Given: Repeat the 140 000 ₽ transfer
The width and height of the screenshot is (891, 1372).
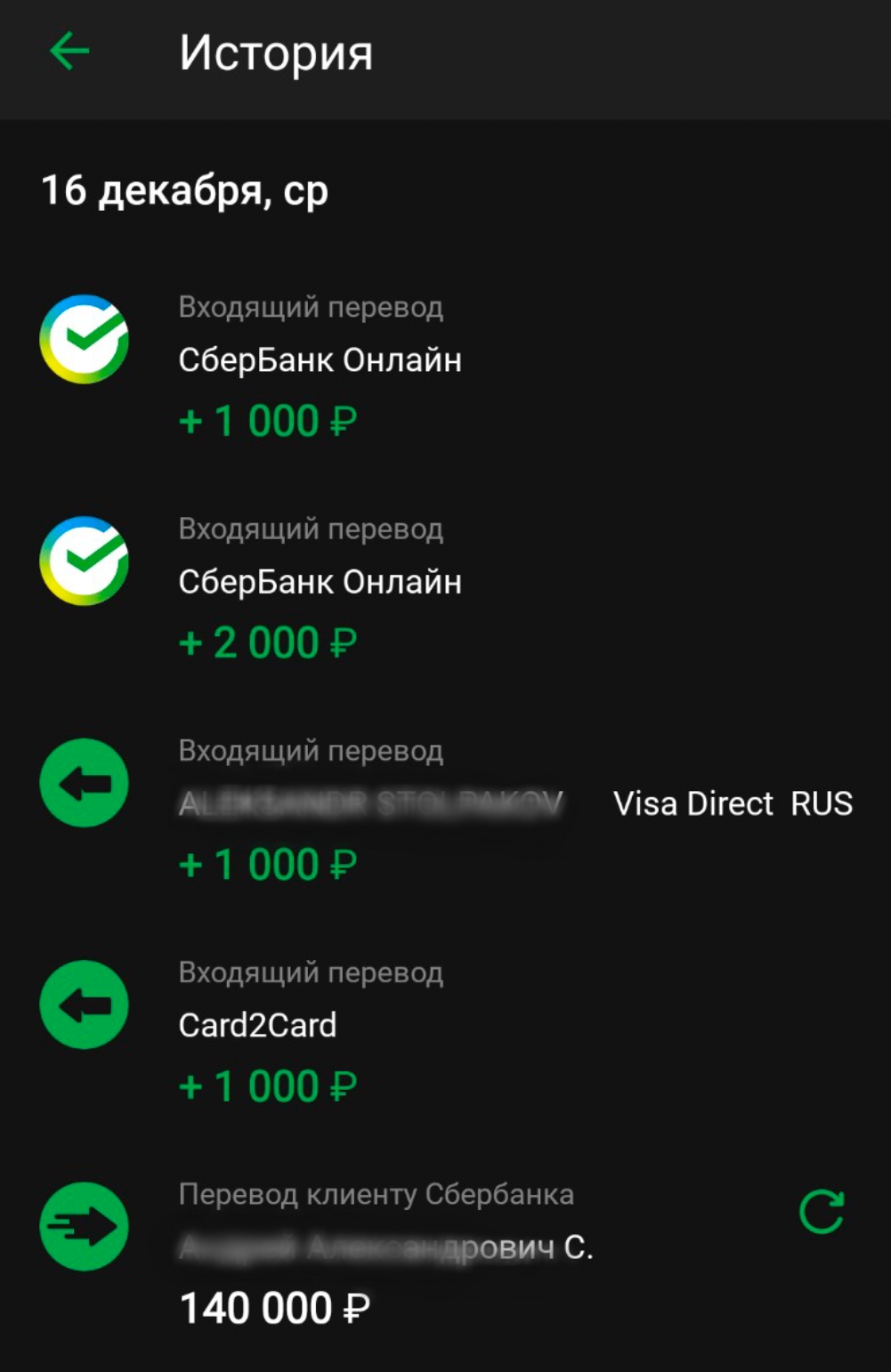Looking at the screenshot, I should coord(821,1212).
